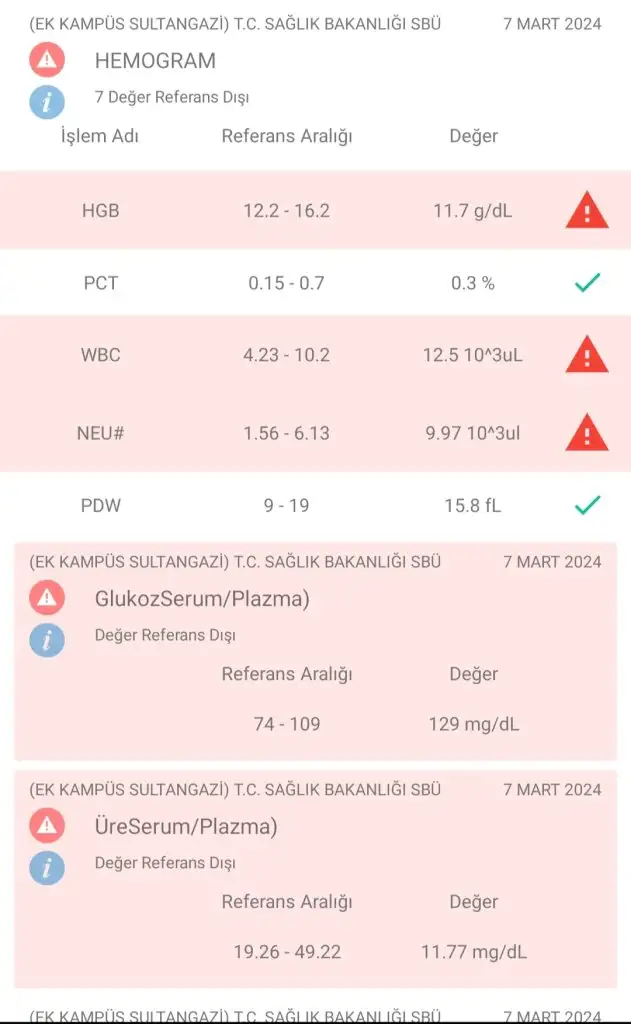The height and width of the screenshot is (1024, 631).
Task: Show info for ÜreSerum/Plazma test
Action: (47, 868)
